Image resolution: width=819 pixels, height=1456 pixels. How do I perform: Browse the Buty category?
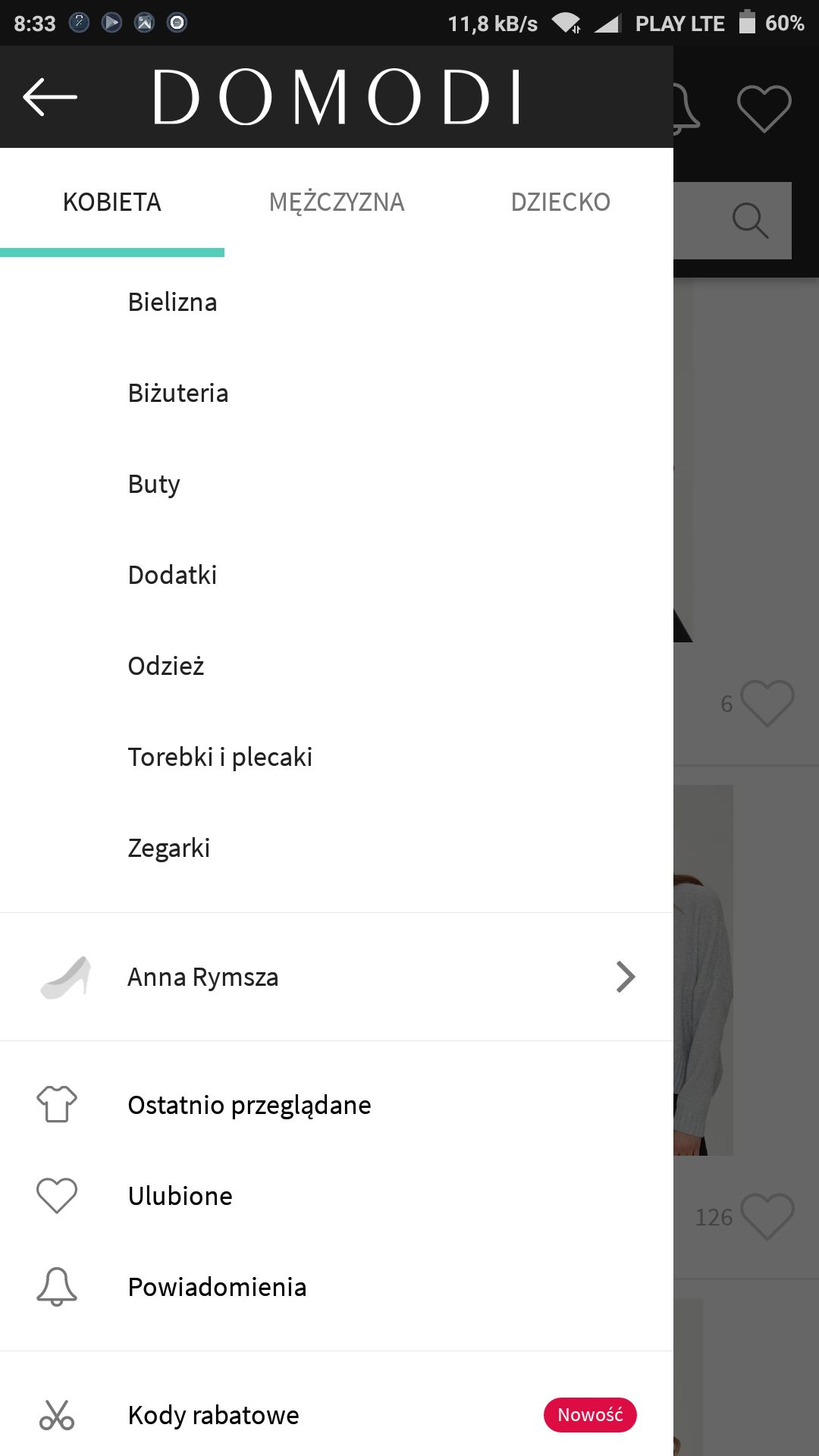tap(337, 484)
